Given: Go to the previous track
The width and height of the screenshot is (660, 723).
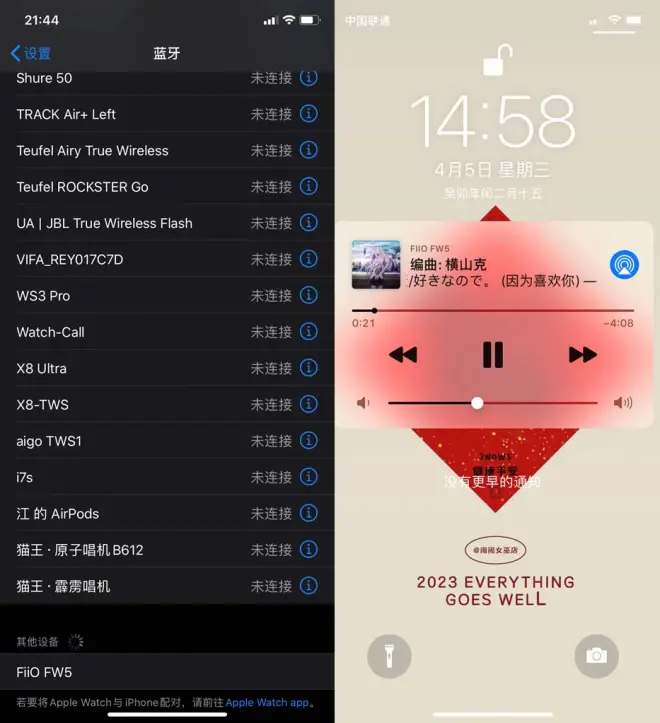Looking at the screenshot, I should (403, 355).
